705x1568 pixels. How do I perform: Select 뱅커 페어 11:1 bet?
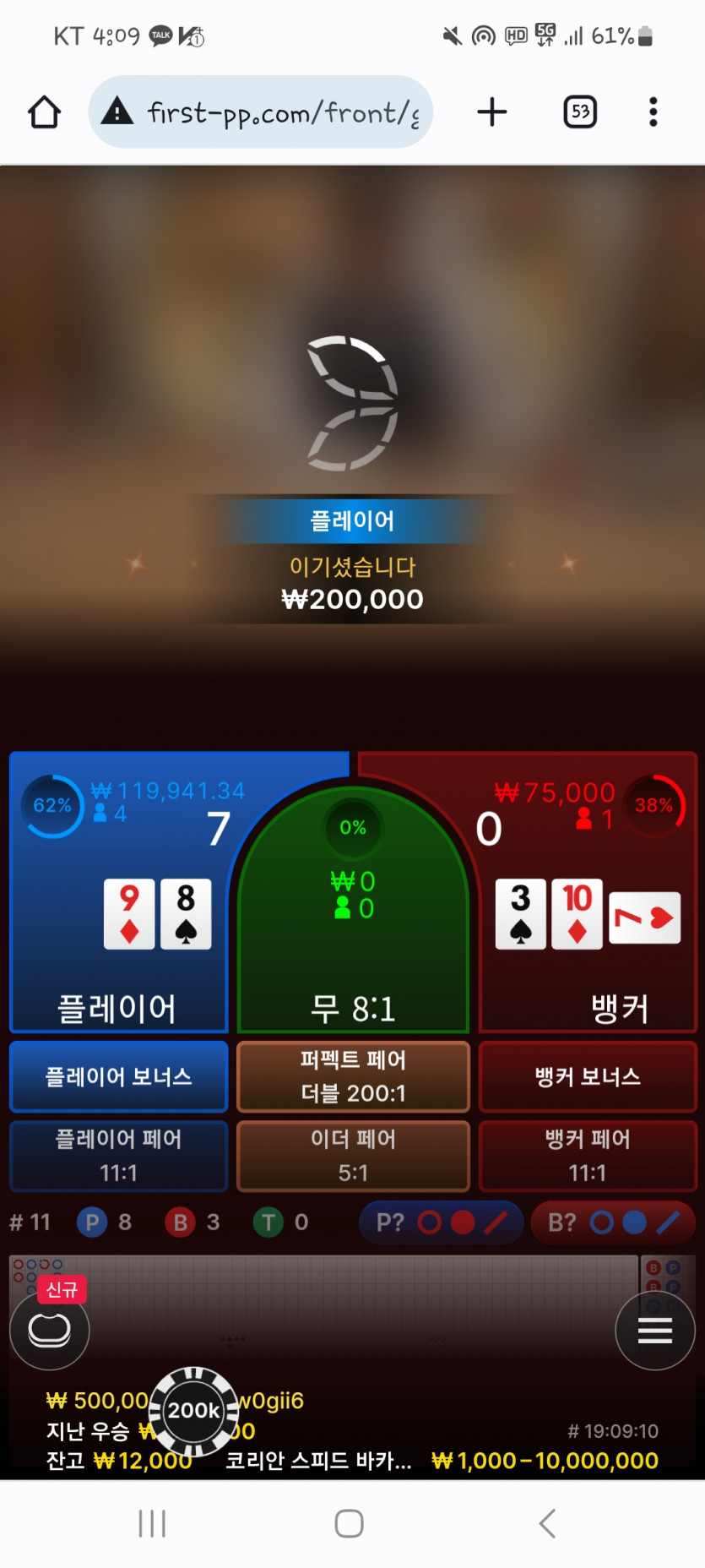click(x=588, y=1156)
